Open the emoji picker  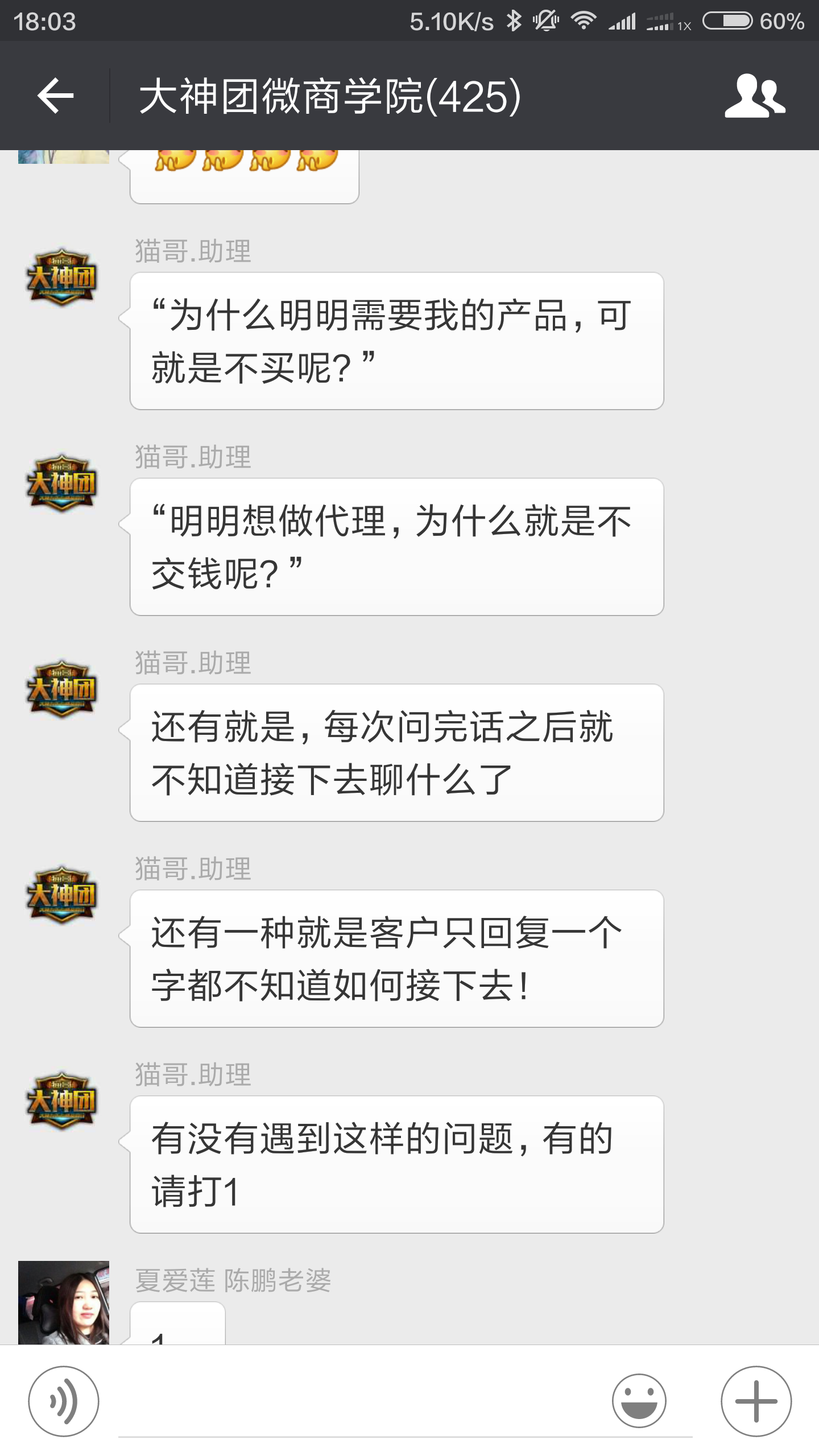pyautogui.click(x=639, y=1401)
